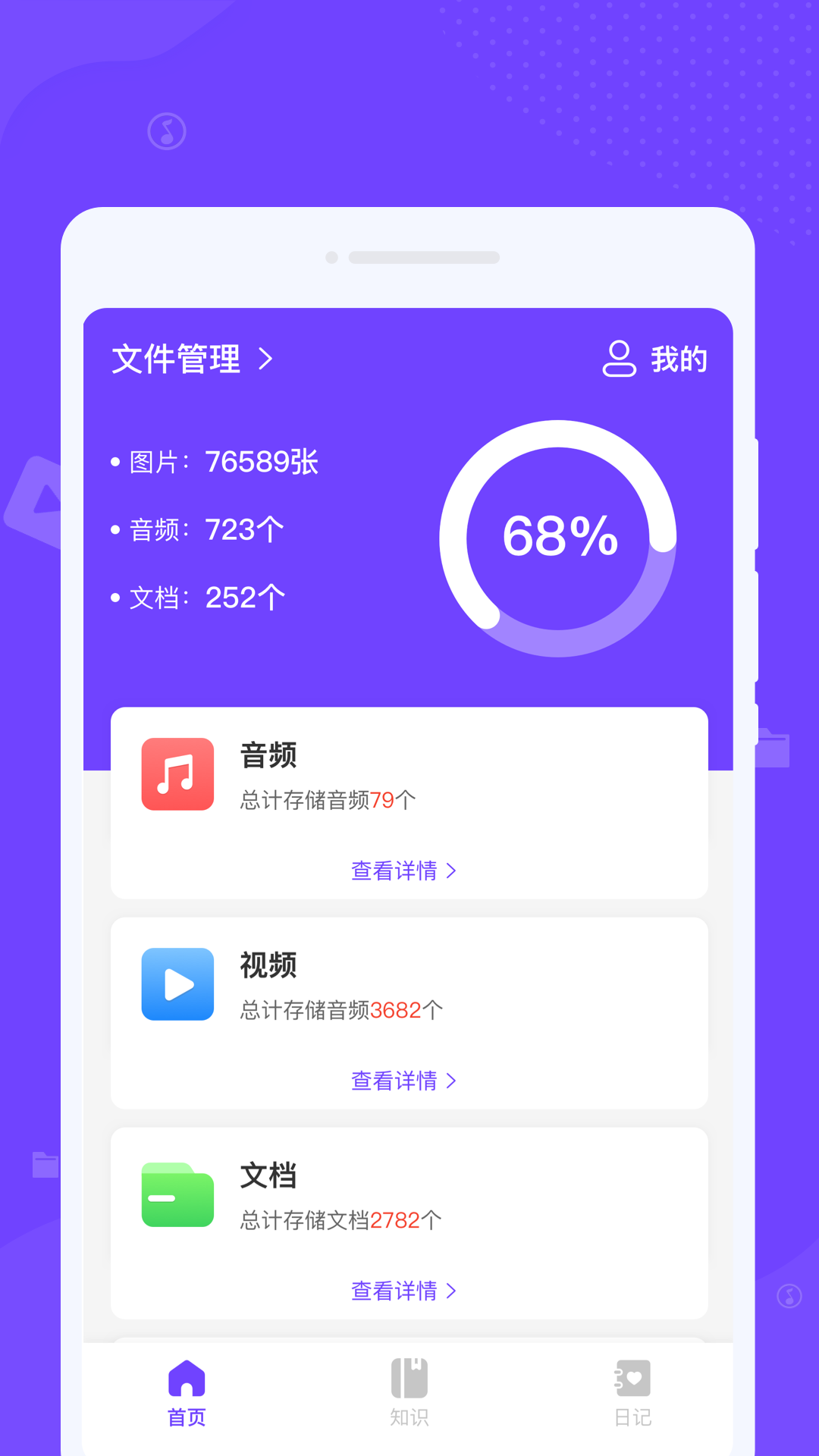Open 查看详情 chevron on the 音频 card

pyautogui.click(x=453, y=871)
